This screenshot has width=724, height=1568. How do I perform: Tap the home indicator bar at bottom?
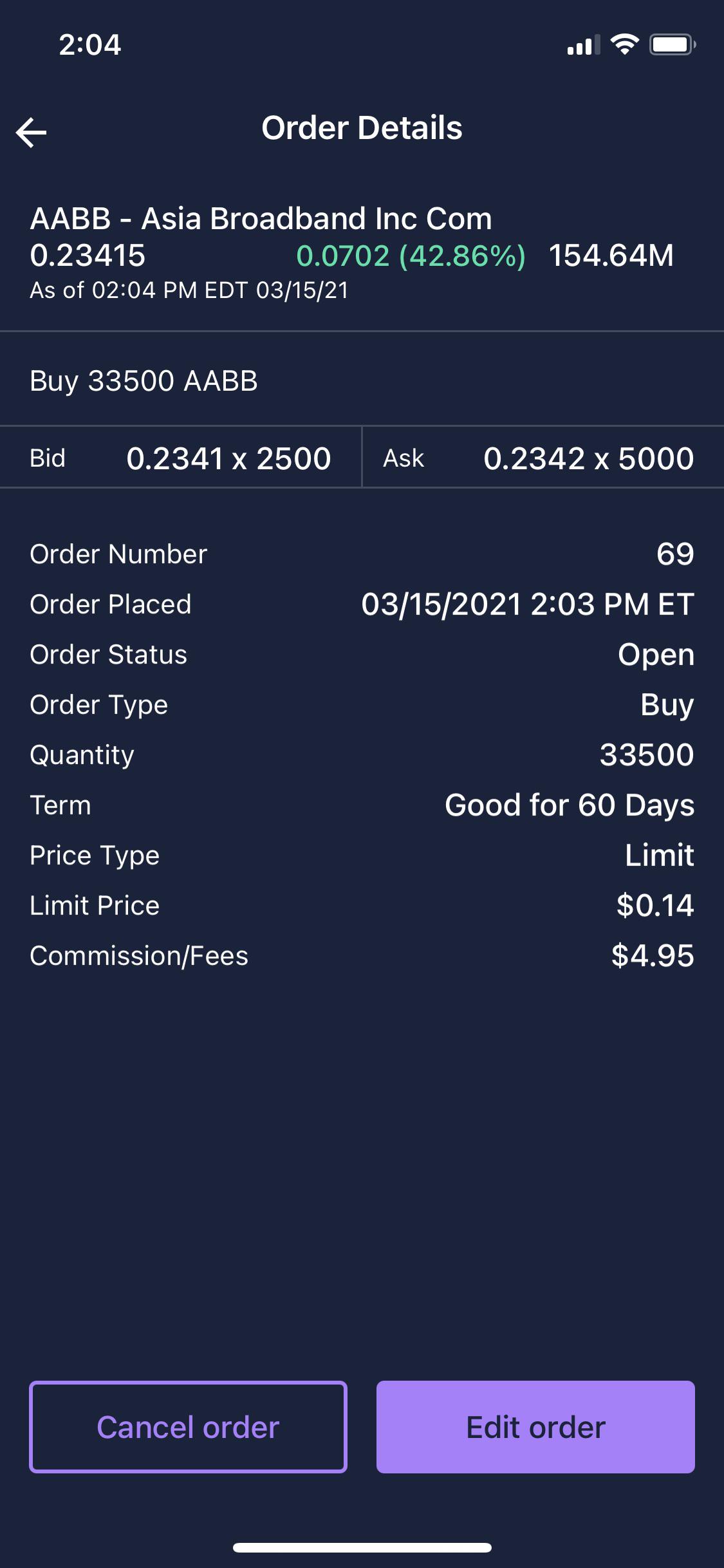click(362, 1548)
